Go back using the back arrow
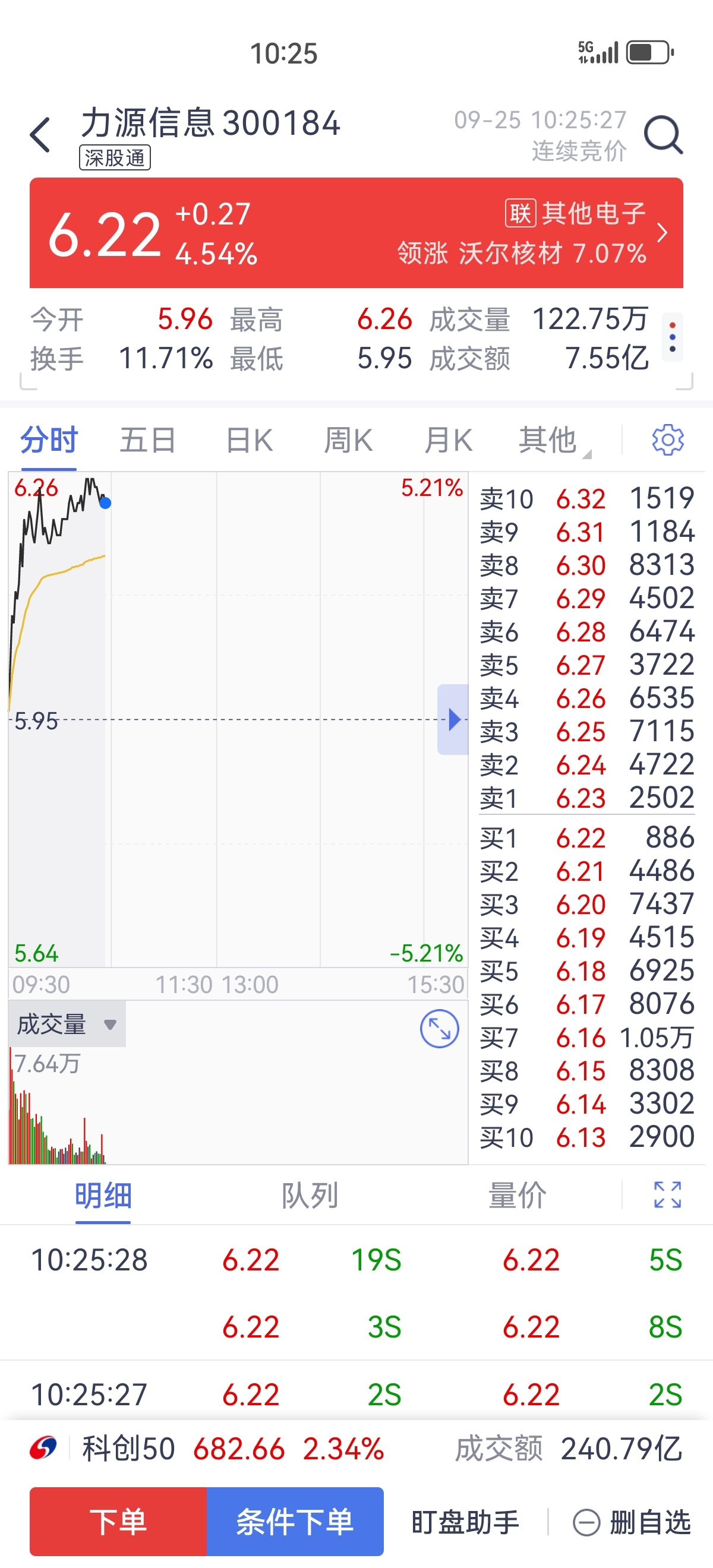 pos(40,134)
